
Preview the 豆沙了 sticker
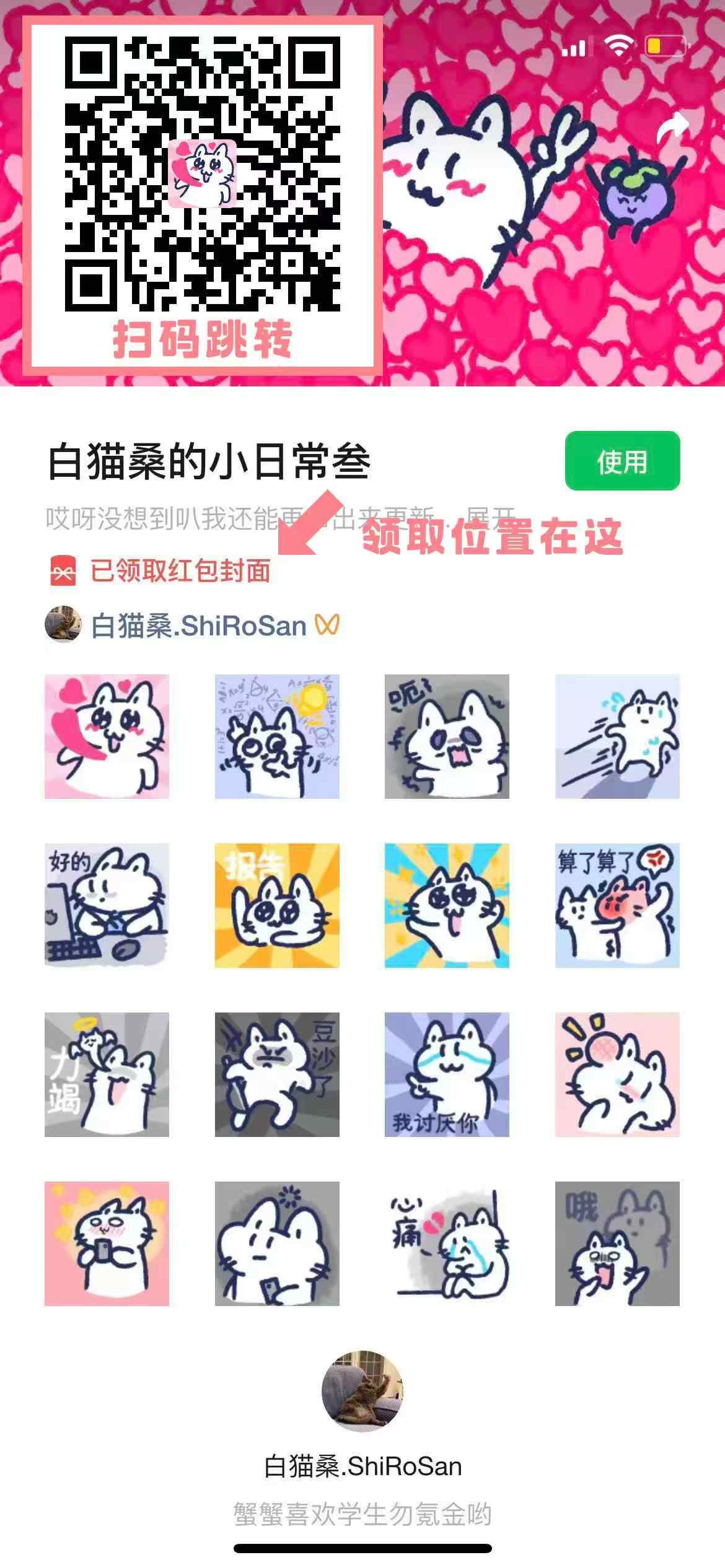(277, 1074)
